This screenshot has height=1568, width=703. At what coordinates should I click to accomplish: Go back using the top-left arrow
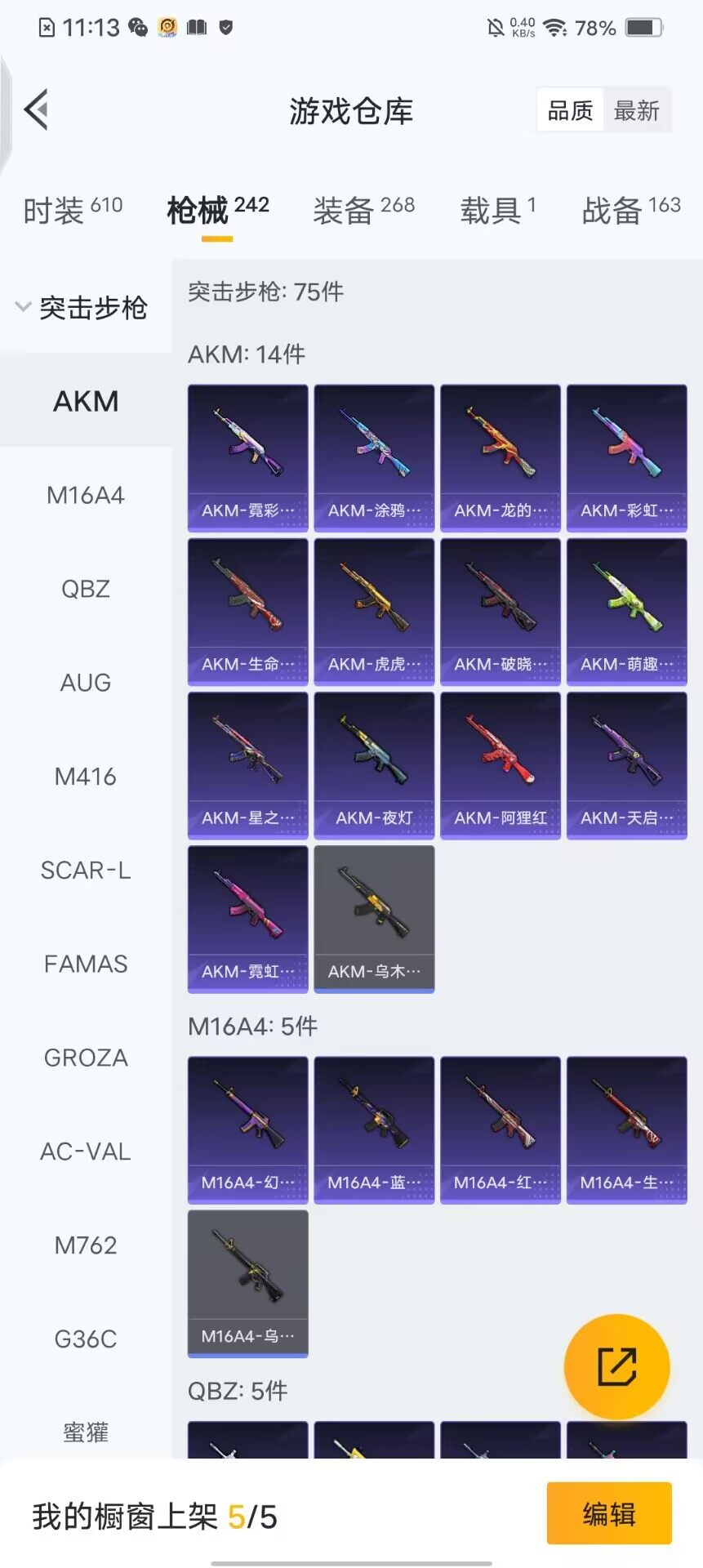tap(37, 109)
